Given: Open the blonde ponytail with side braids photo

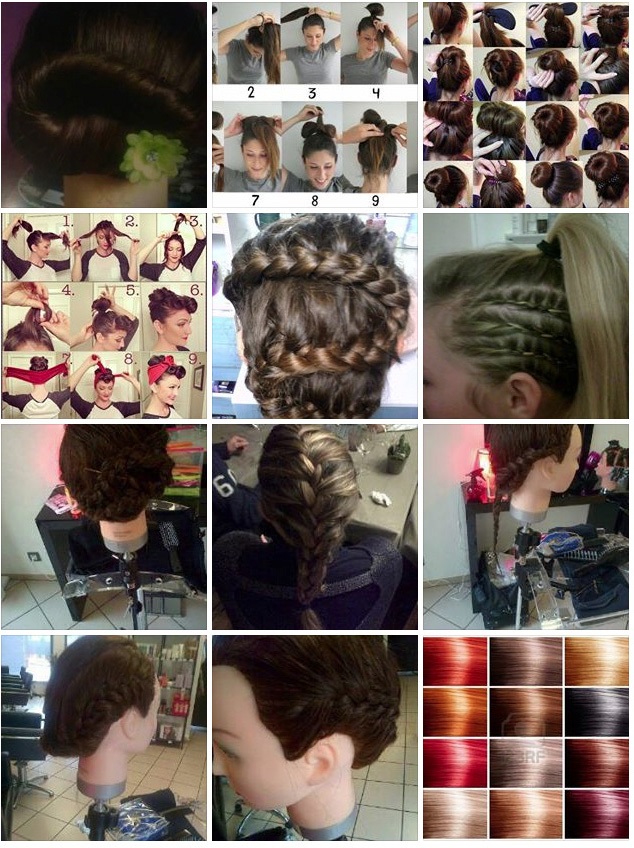Looking at the screenshot, I should pos(526,316).
